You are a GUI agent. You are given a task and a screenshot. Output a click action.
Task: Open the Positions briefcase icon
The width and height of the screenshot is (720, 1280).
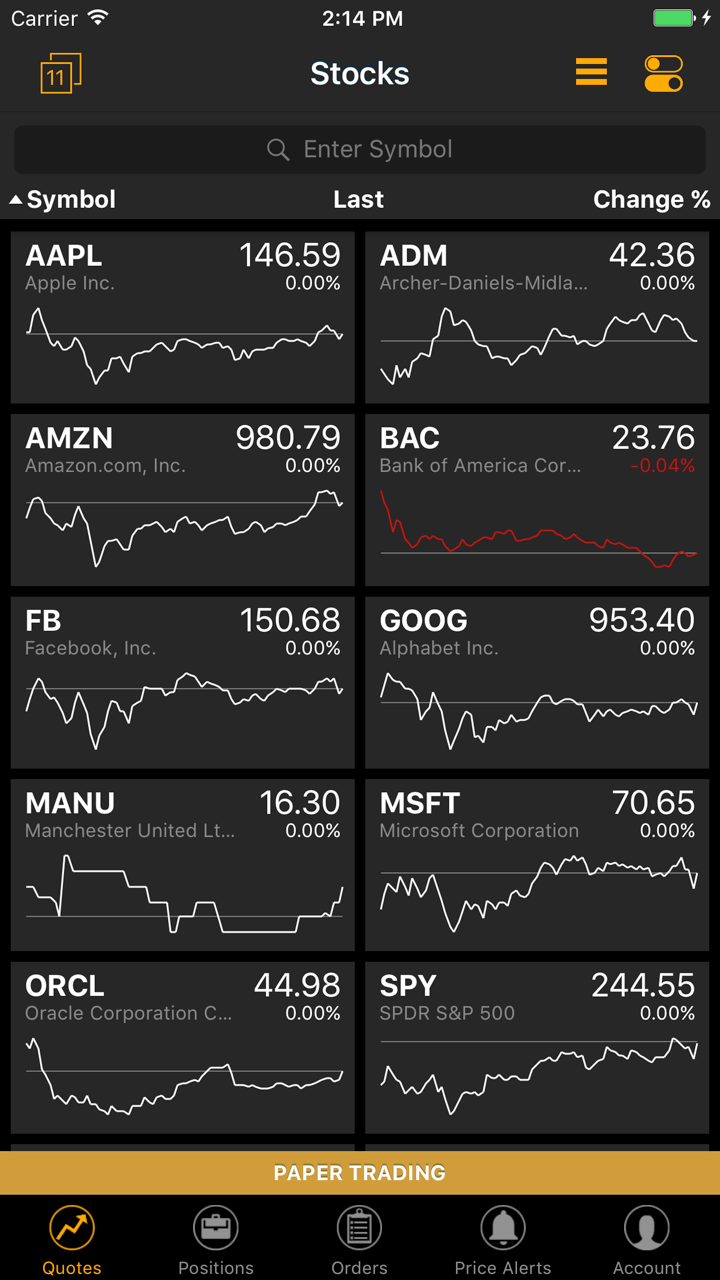[x=215, y=1226]
